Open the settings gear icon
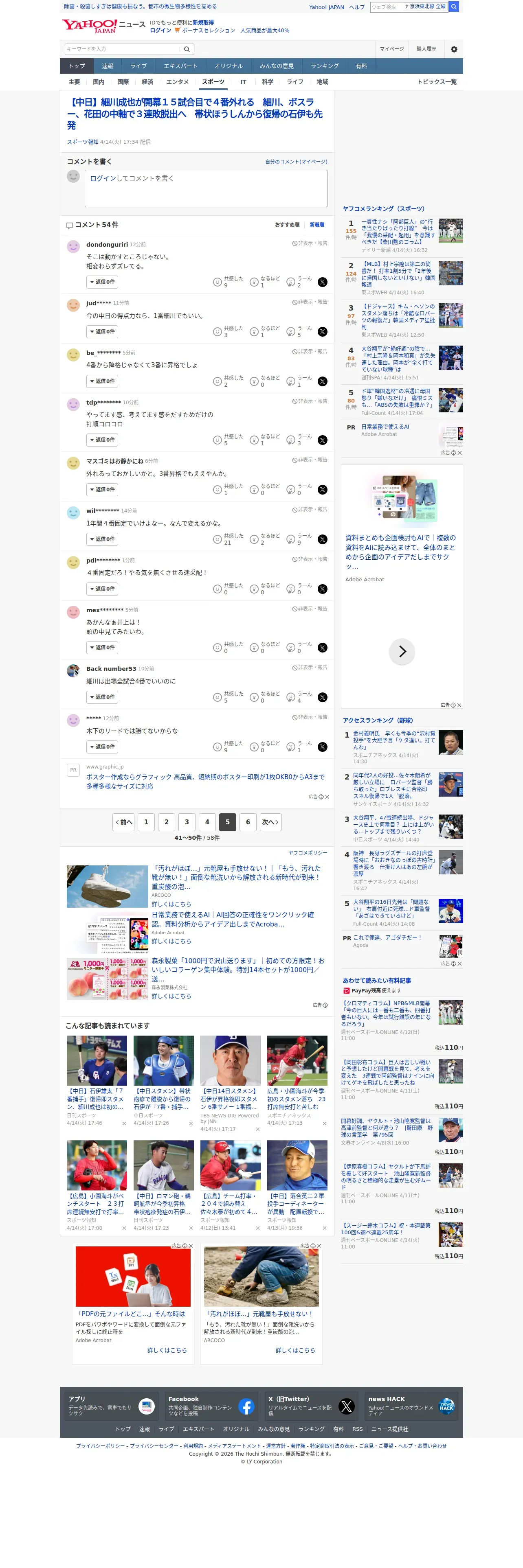 pyautogui.click(x=454, y=49)
